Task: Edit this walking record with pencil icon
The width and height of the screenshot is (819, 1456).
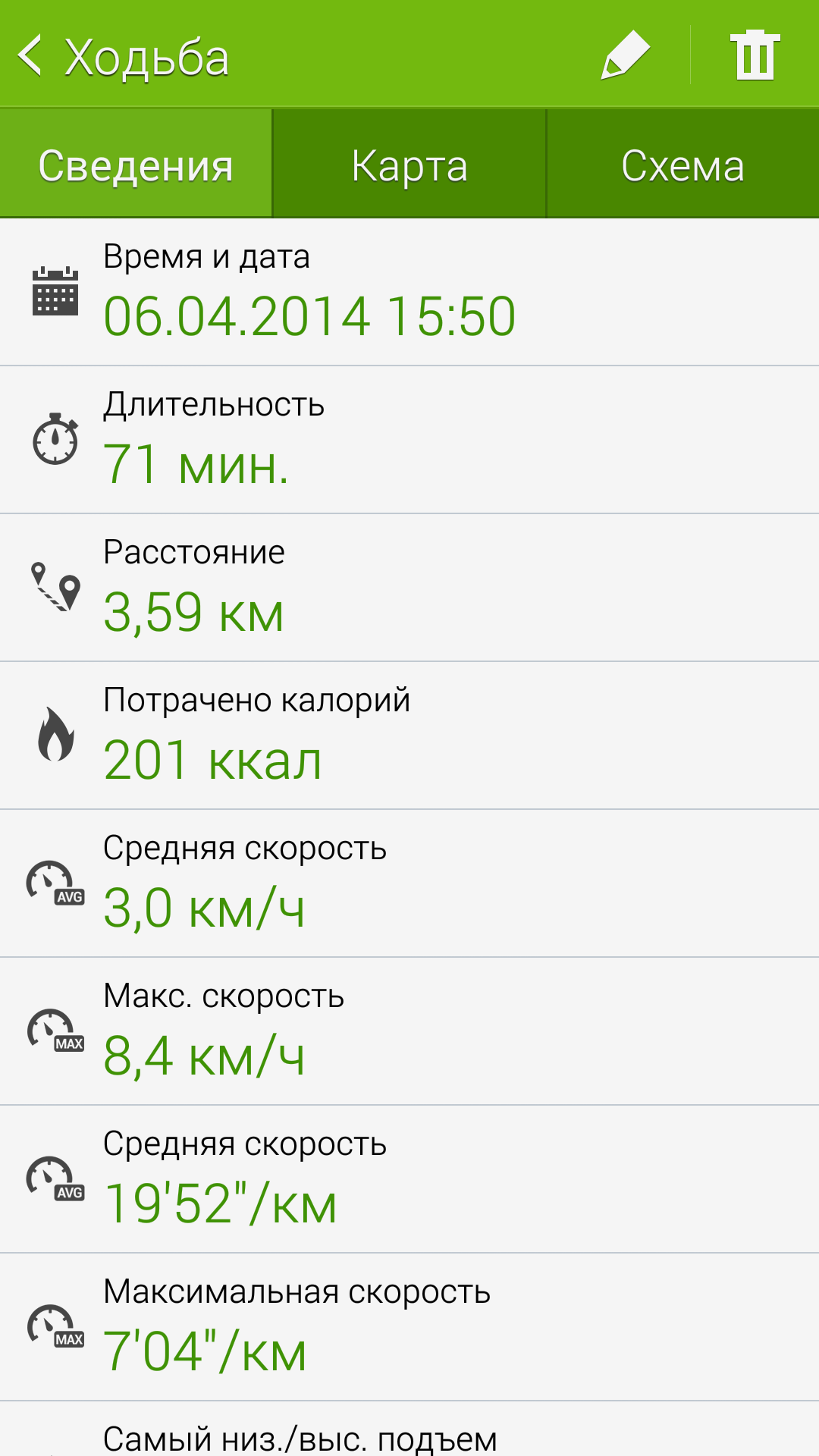Action: (626, 55)
